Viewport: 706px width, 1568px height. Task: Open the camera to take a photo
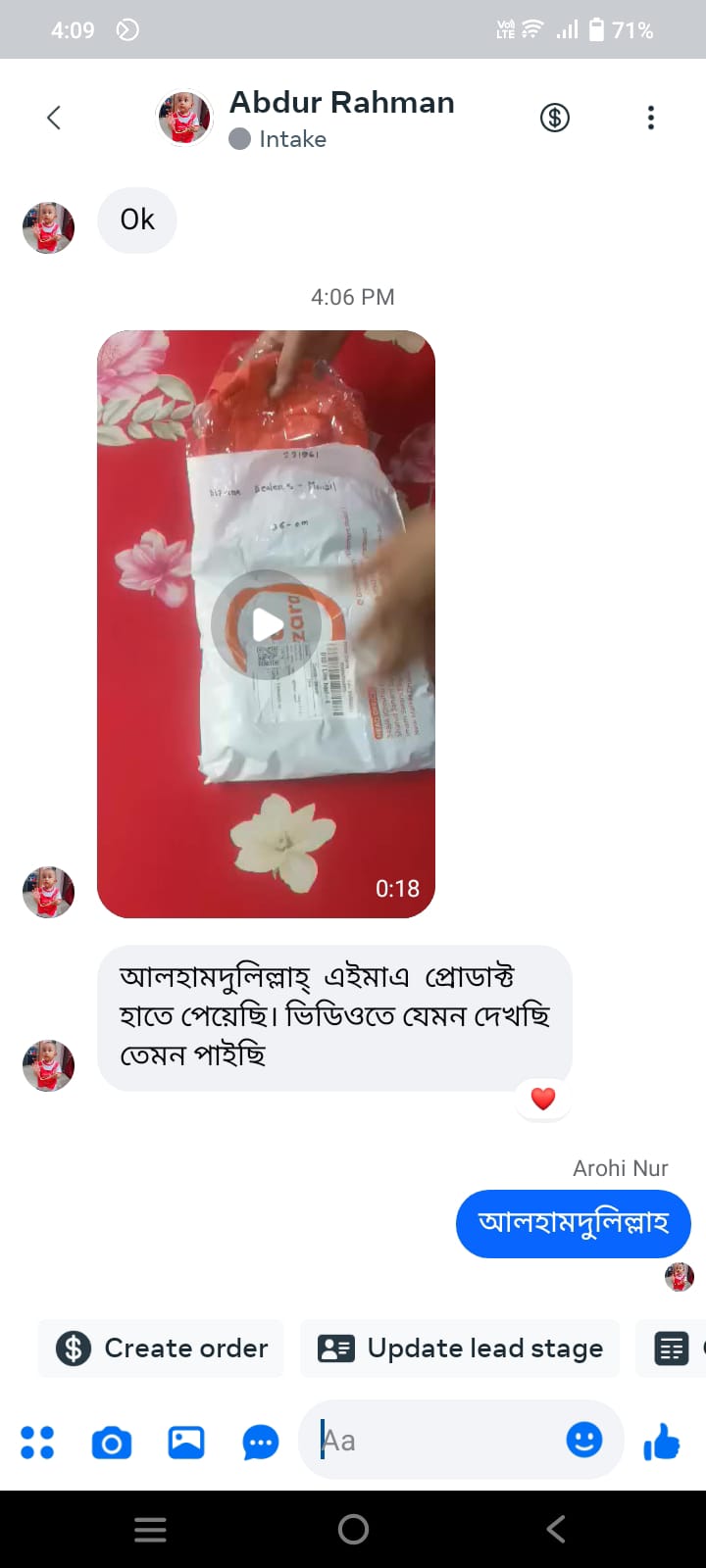click(x=112, y=1442)
